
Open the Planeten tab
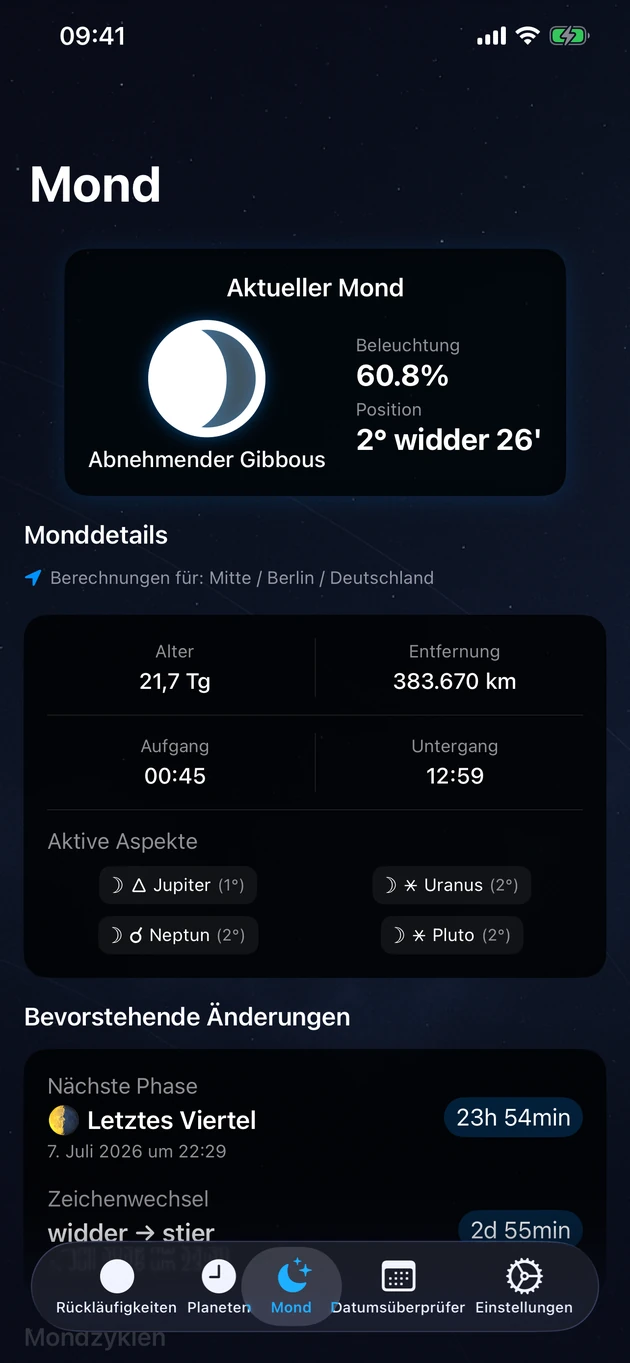click(x=219, y=1287)
